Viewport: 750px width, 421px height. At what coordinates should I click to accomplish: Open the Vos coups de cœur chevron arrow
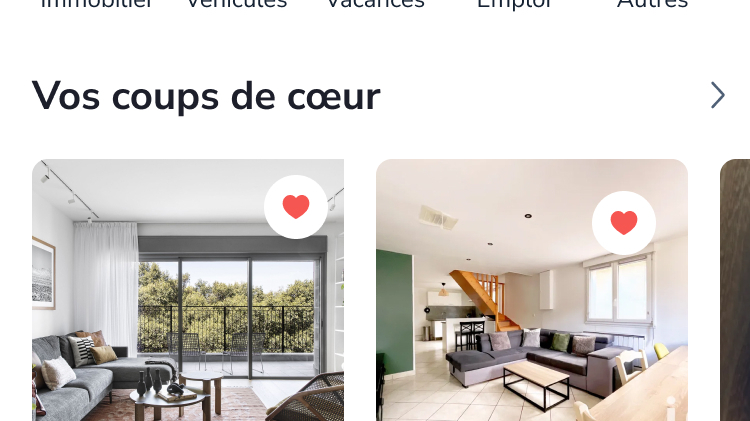tap(717, 95)
